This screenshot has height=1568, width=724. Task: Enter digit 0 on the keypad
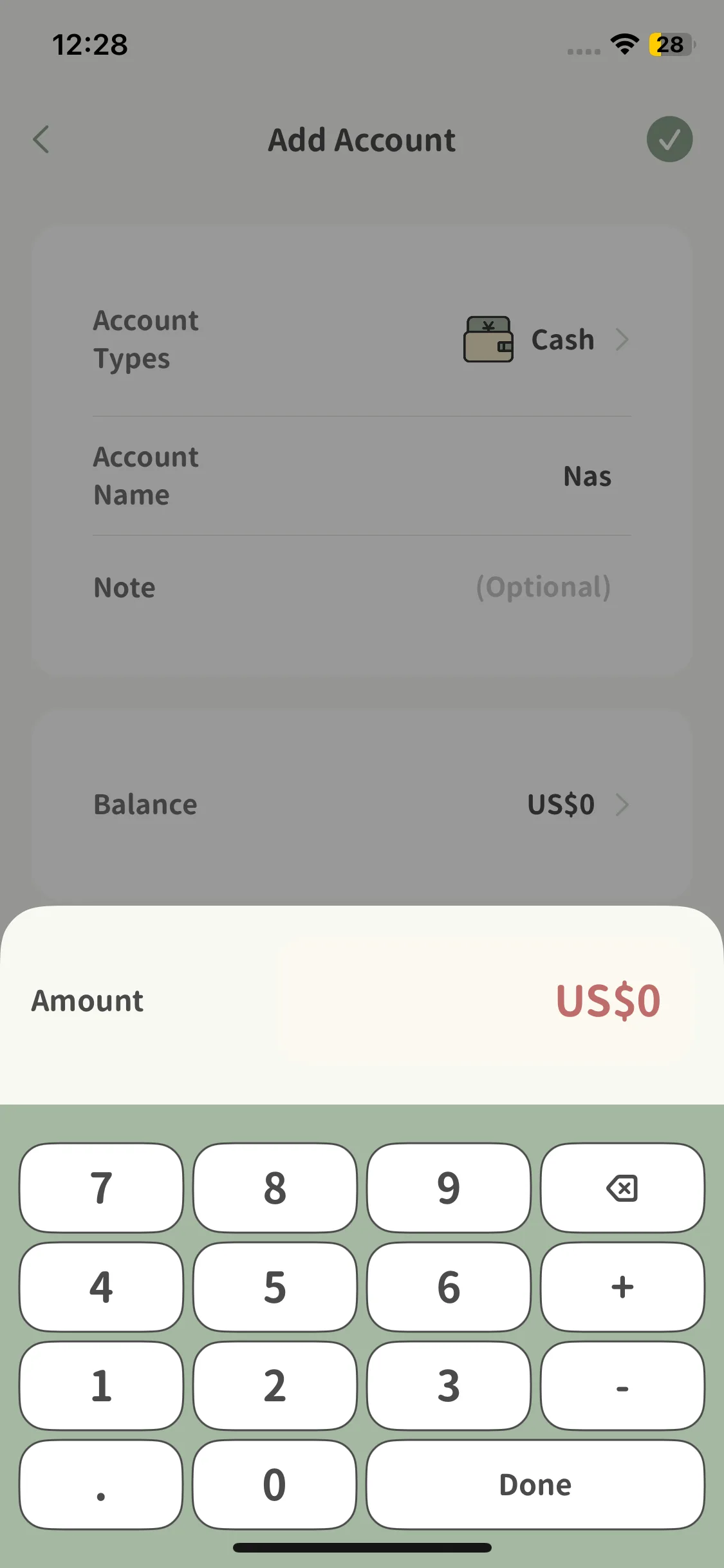(275, 1485)
